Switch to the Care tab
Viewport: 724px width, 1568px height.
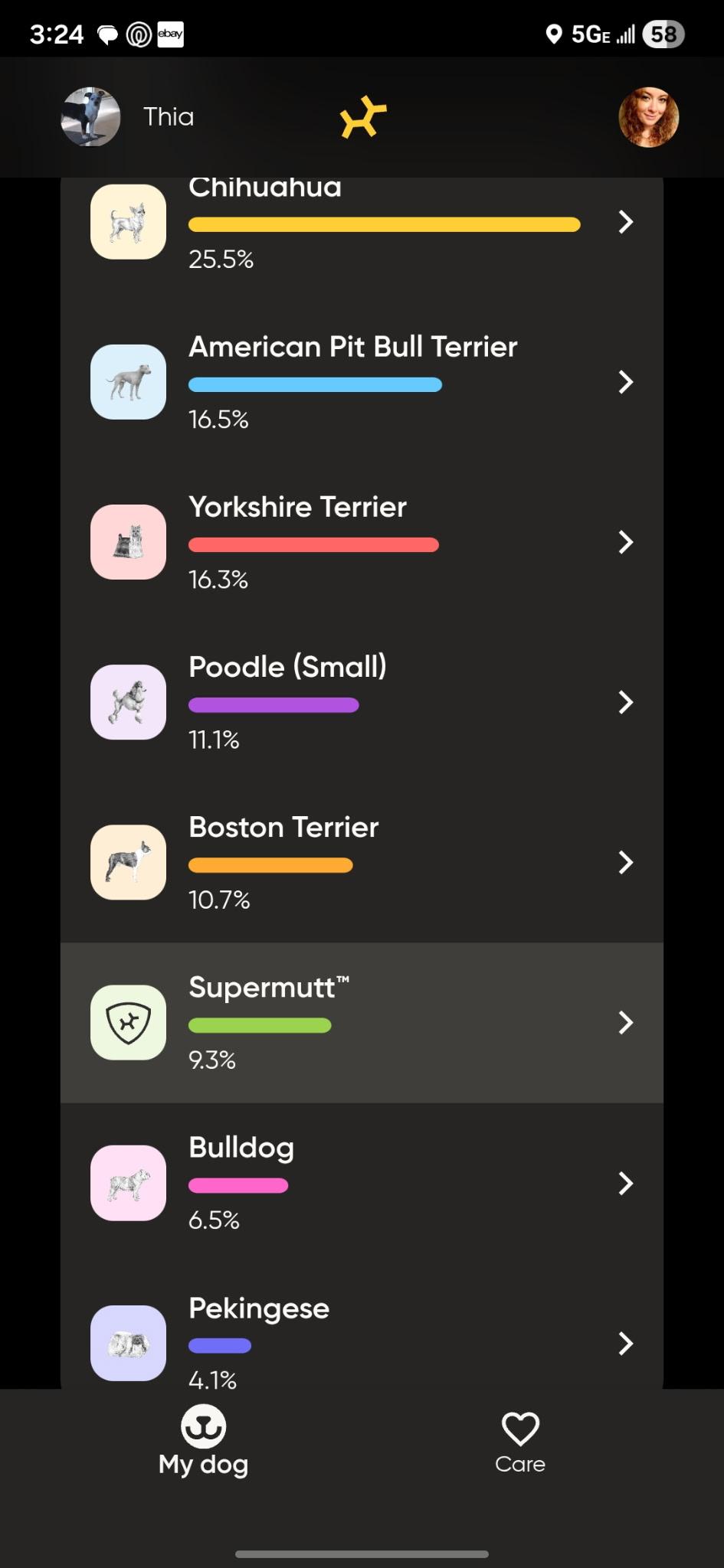tap(519, 1442)
